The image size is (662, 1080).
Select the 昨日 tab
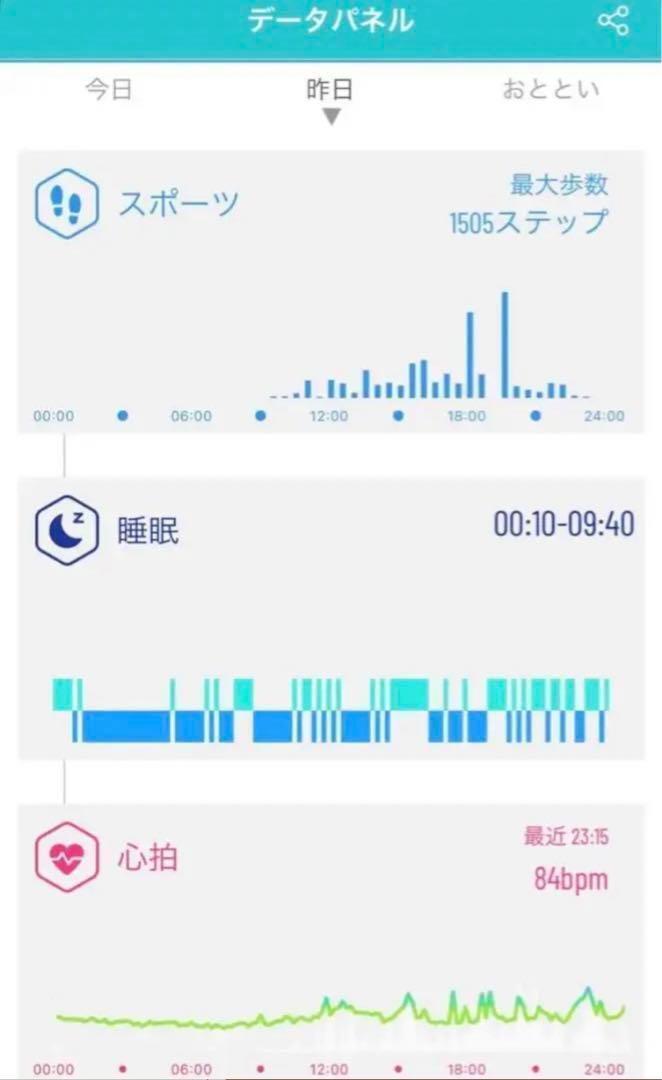point(330,90)
